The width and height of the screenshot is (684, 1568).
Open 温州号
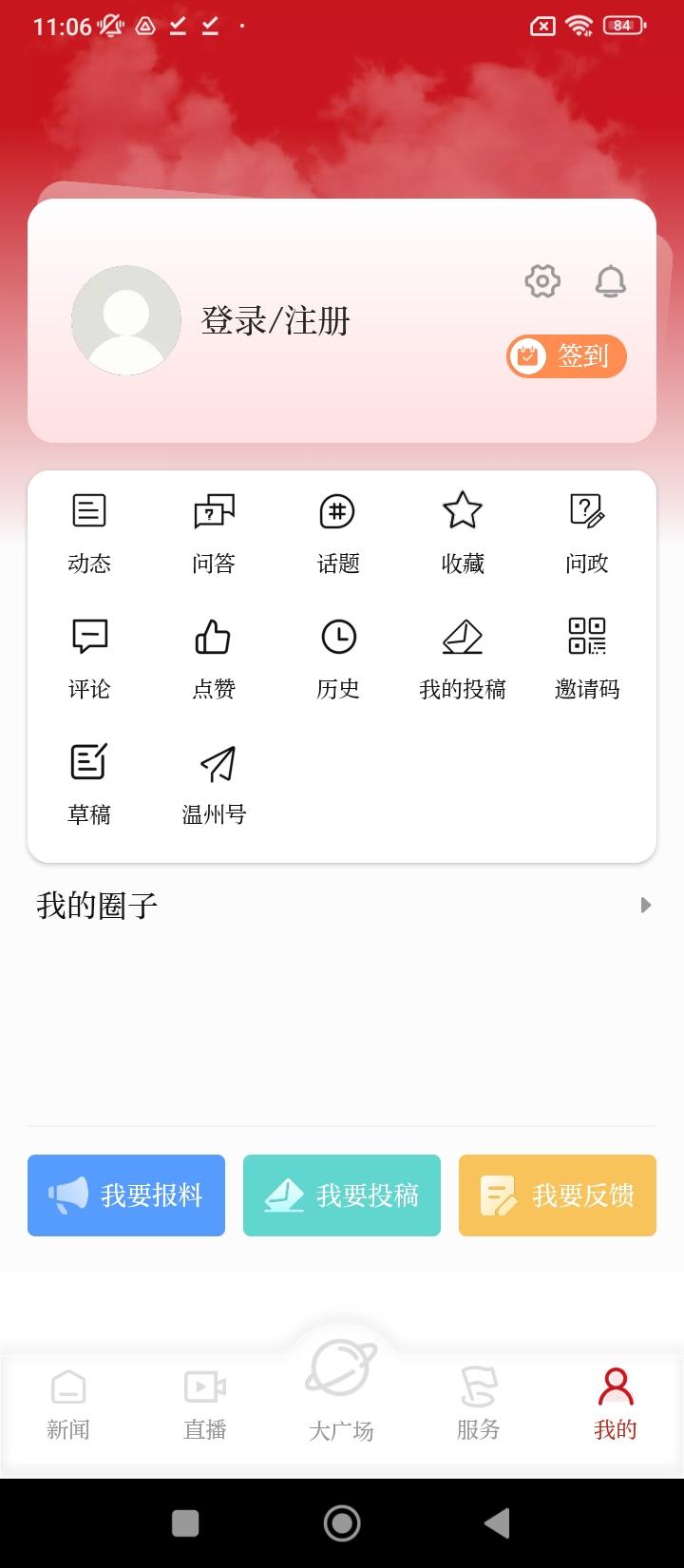coord(214,784)
